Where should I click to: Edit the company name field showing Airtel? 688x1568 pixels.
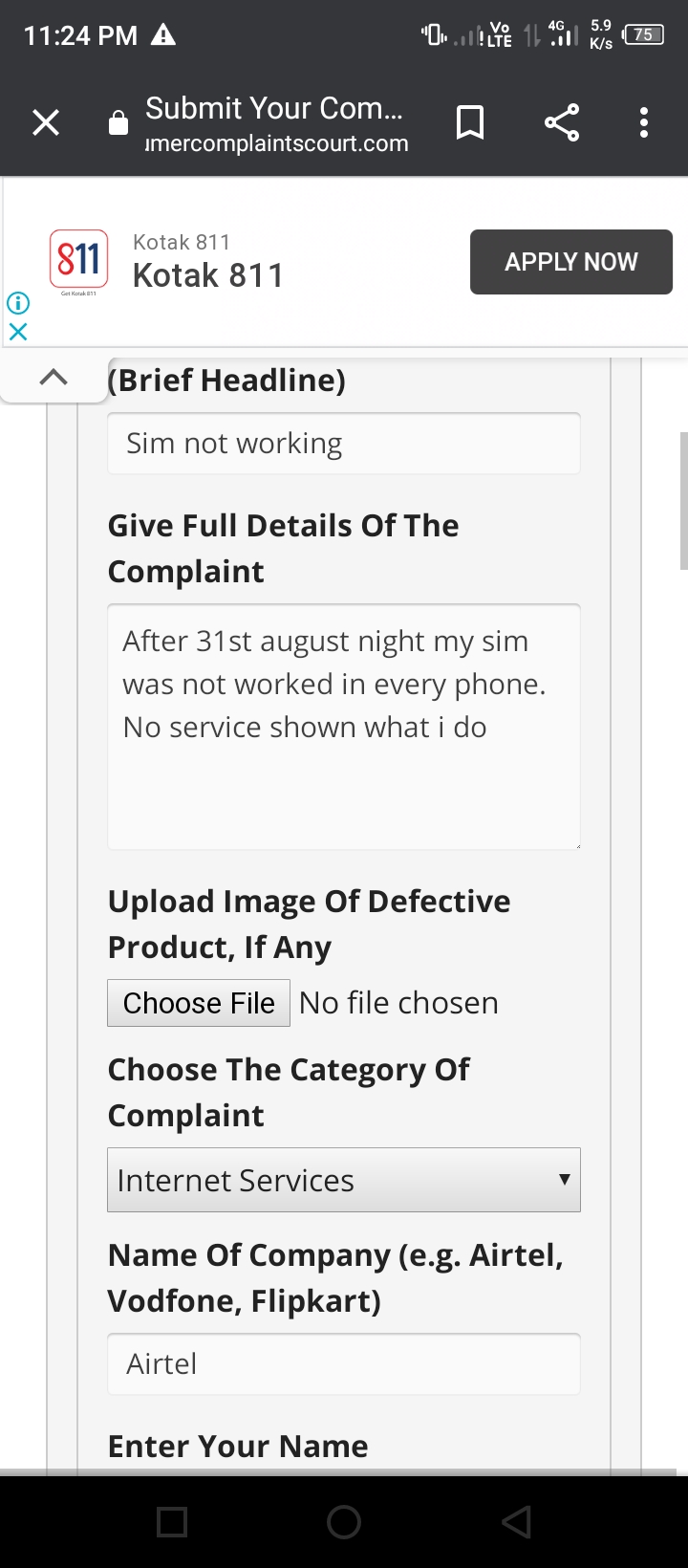coord(344,1363)
